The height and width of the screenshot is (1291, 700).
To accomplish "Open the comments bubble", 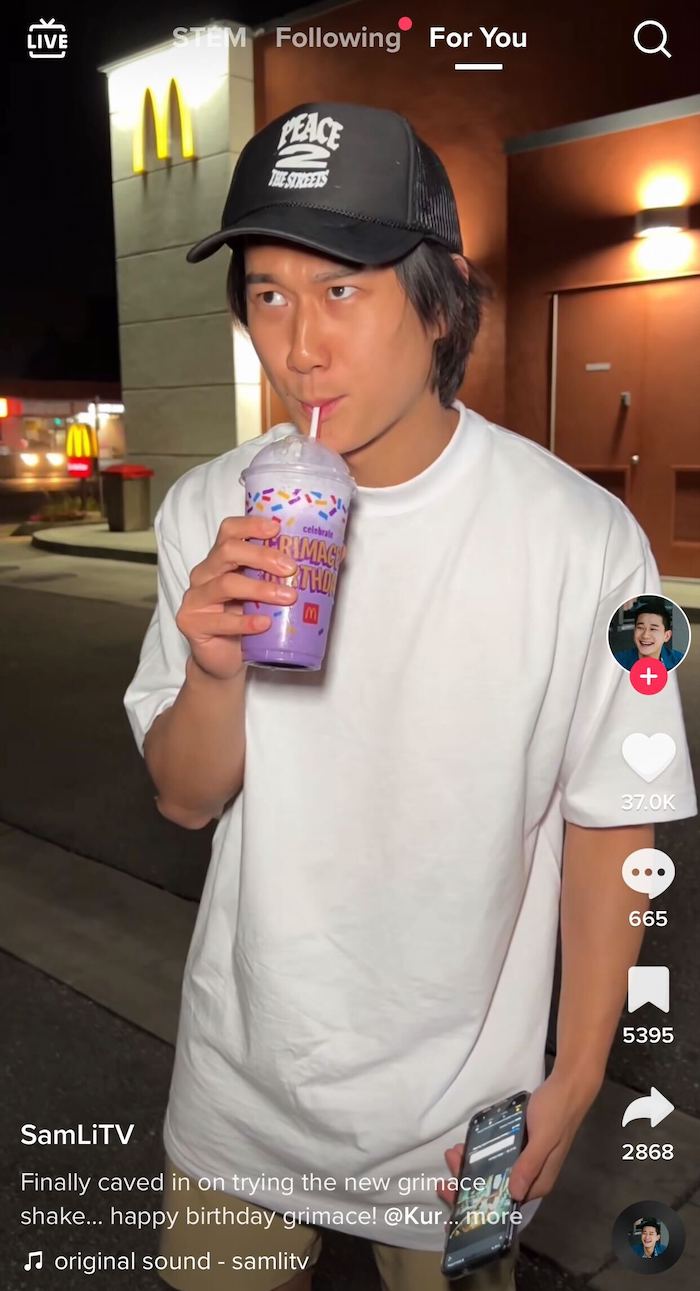I will point(648,874).
